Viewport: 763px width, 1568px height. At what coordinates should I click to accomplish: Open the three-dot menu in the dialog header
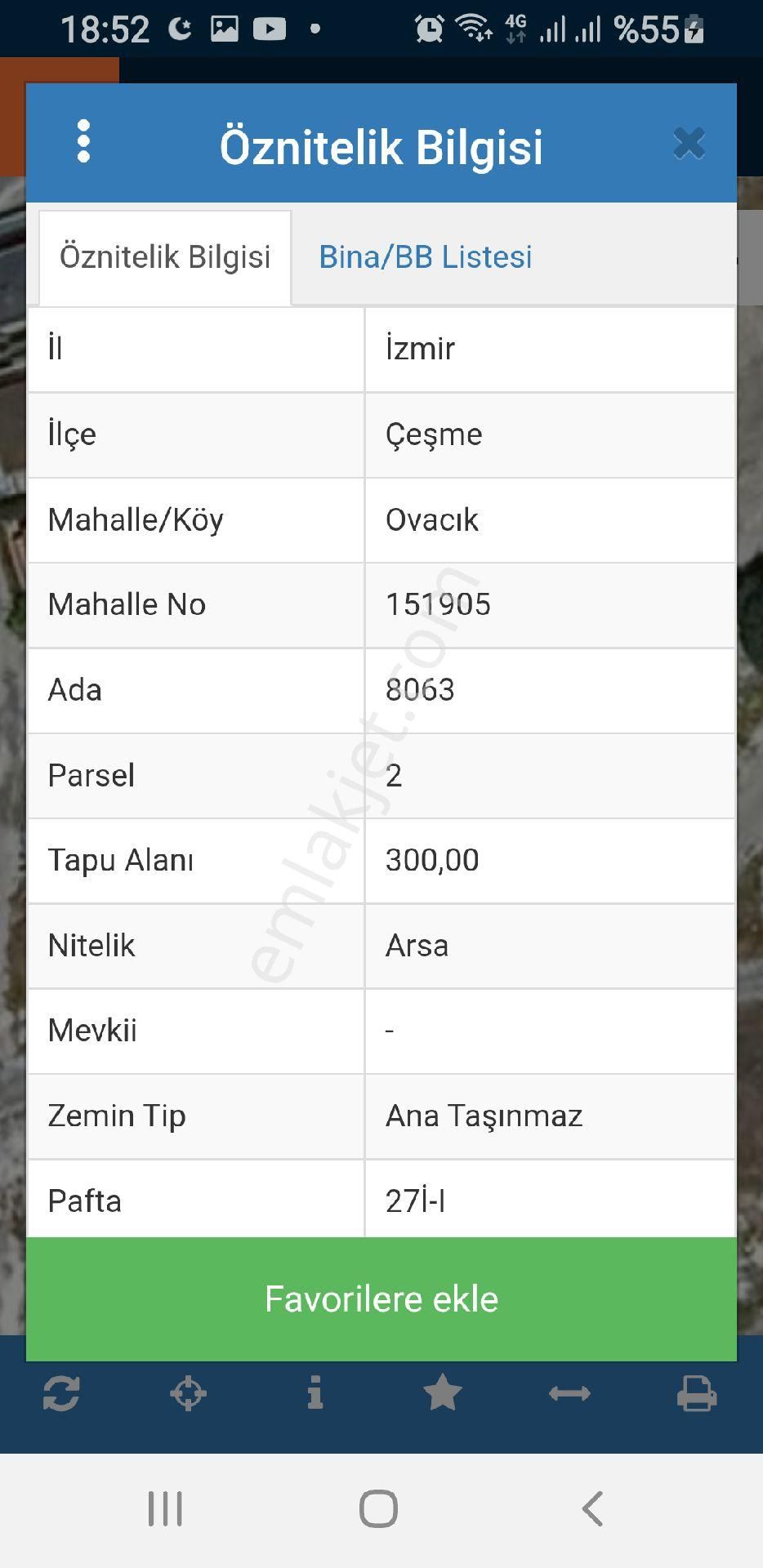tap(83, 142)
